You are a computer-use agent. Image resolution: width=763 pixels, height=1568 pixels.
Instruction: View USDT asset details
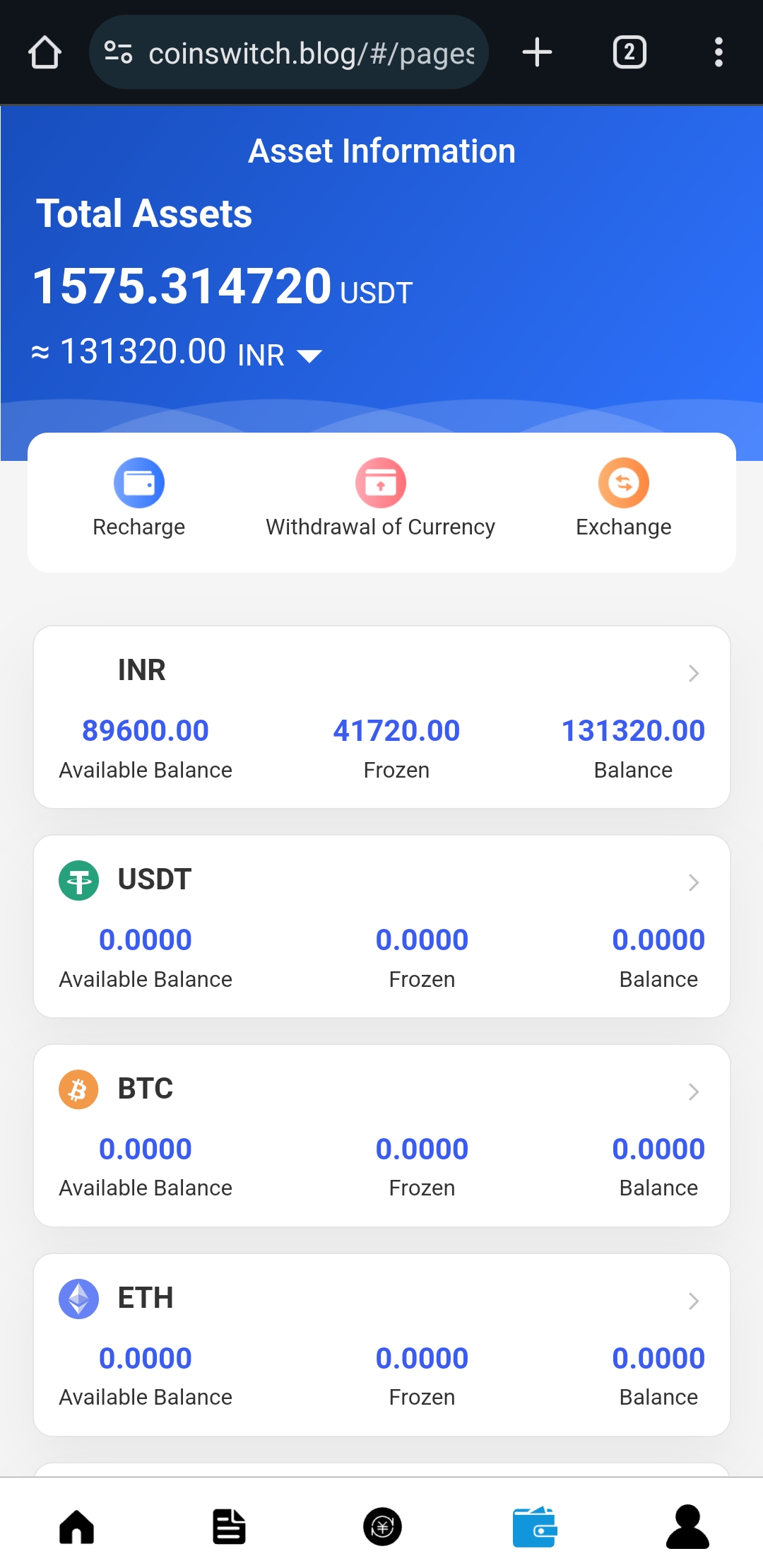click(x=381, y=925)
